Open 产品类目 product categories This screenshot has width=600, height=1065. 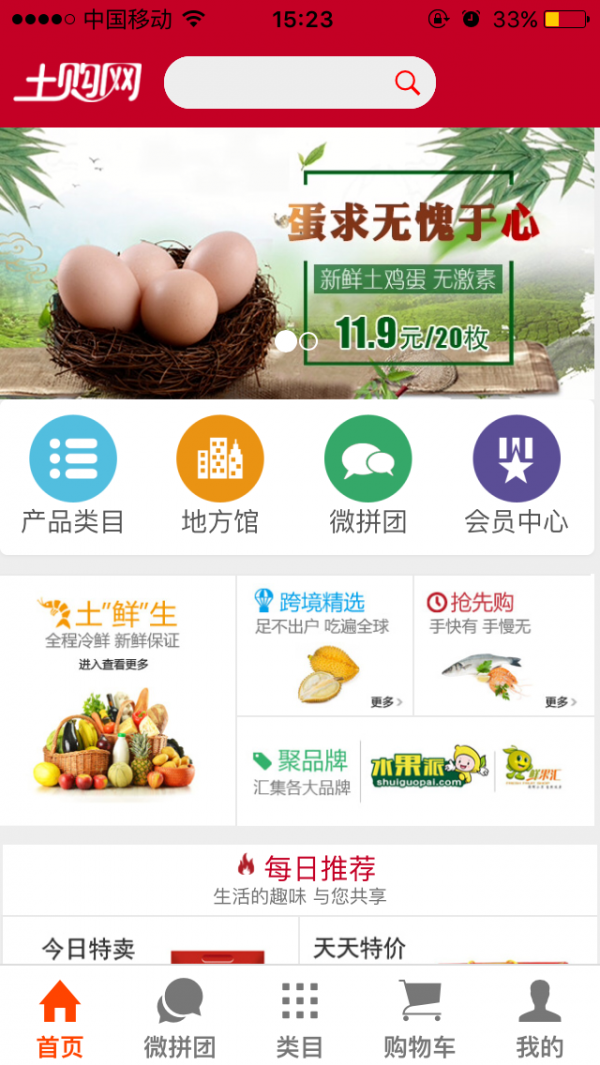(73, 476)
